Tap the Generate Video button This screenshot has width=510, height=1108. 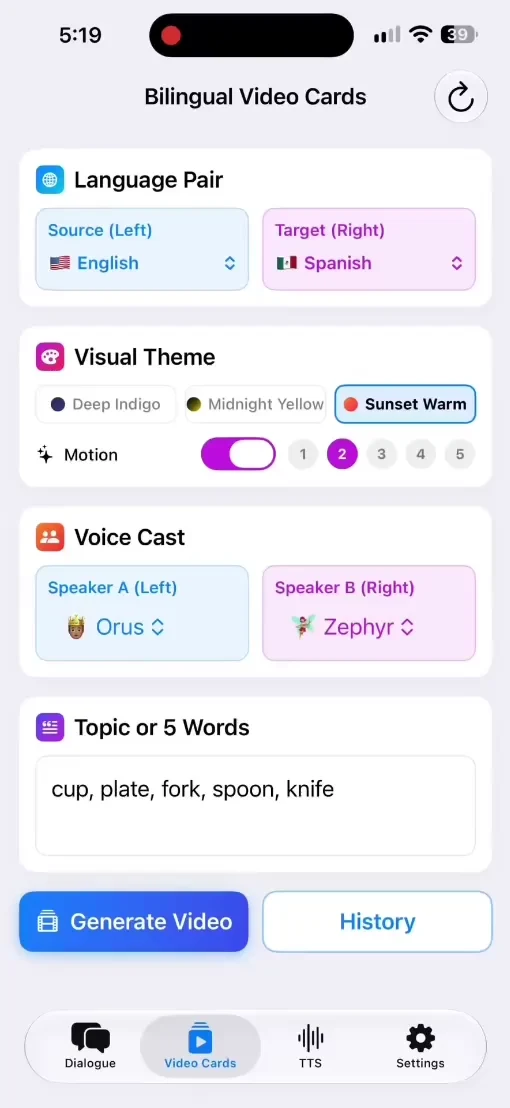pyautogui.click(x=134, y=921)
